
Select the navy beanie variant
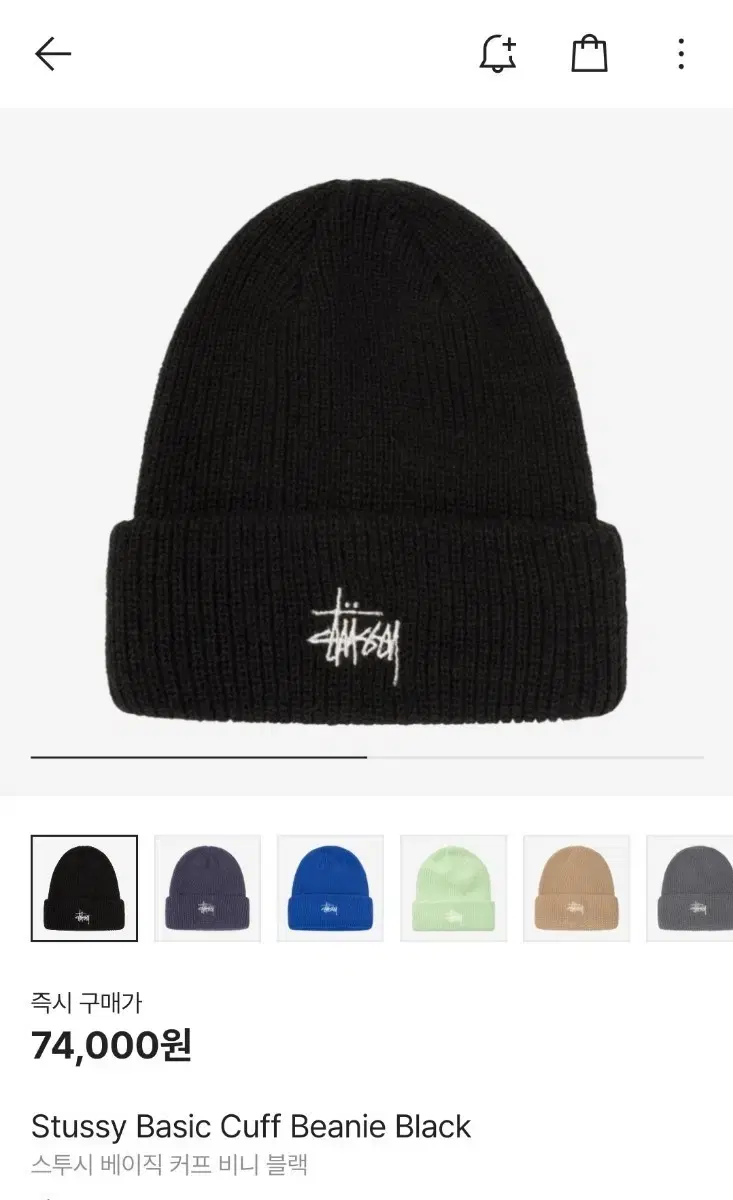coord(207,886)
